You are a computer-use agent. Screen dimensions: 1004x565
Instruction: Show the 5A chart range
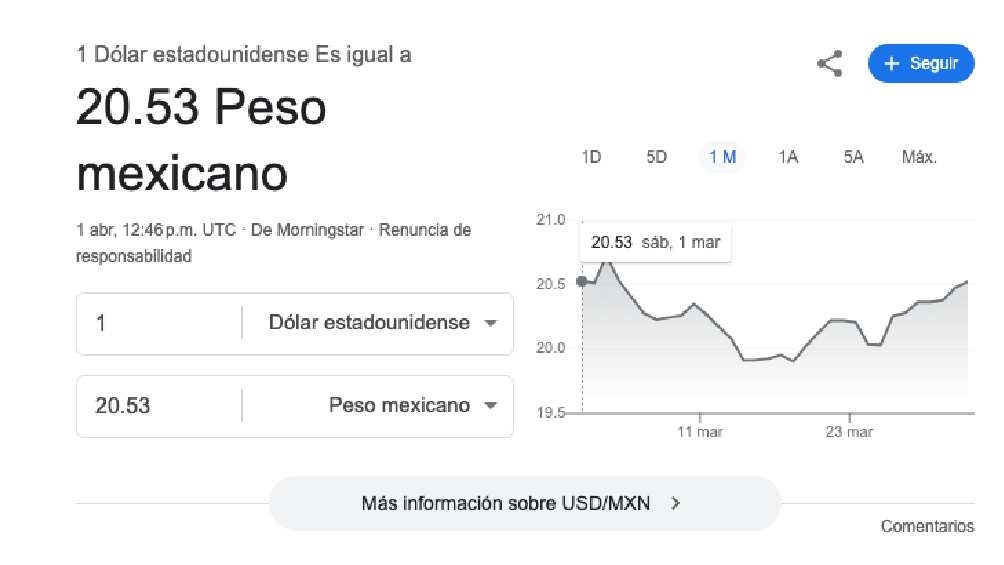pos(853,157)
